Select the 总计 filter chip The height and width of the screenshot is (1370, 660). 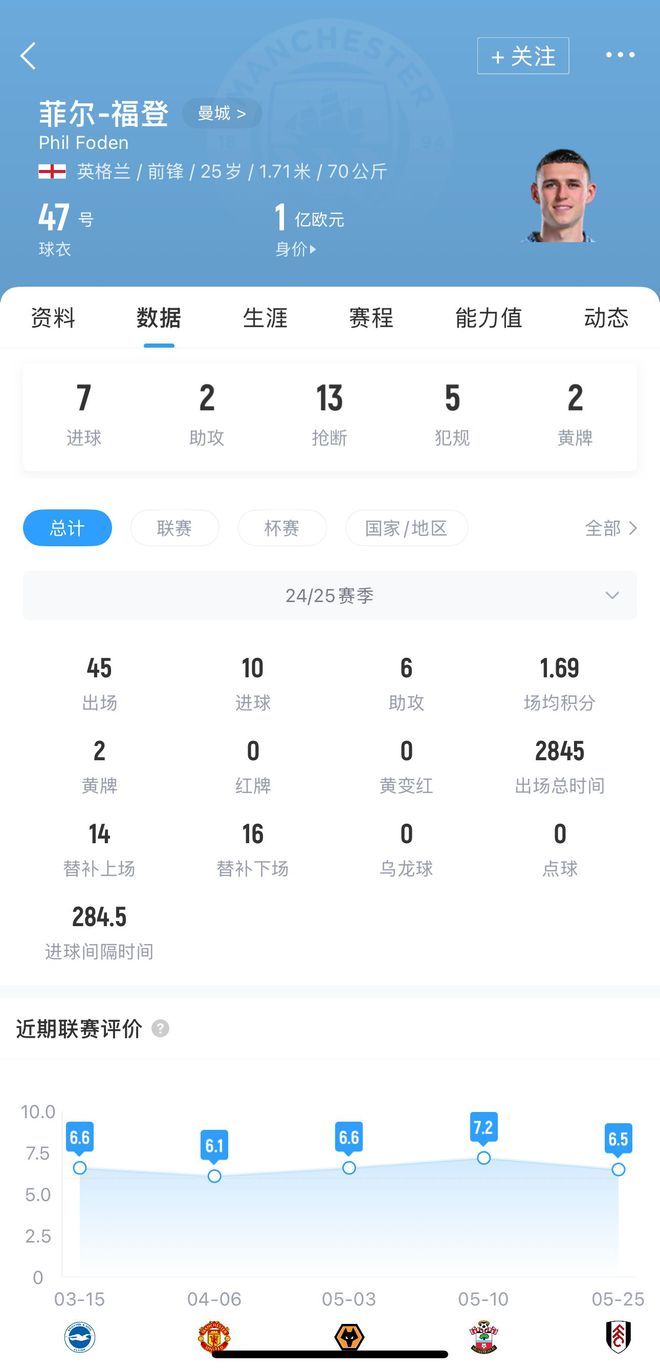tap(67, 528)
